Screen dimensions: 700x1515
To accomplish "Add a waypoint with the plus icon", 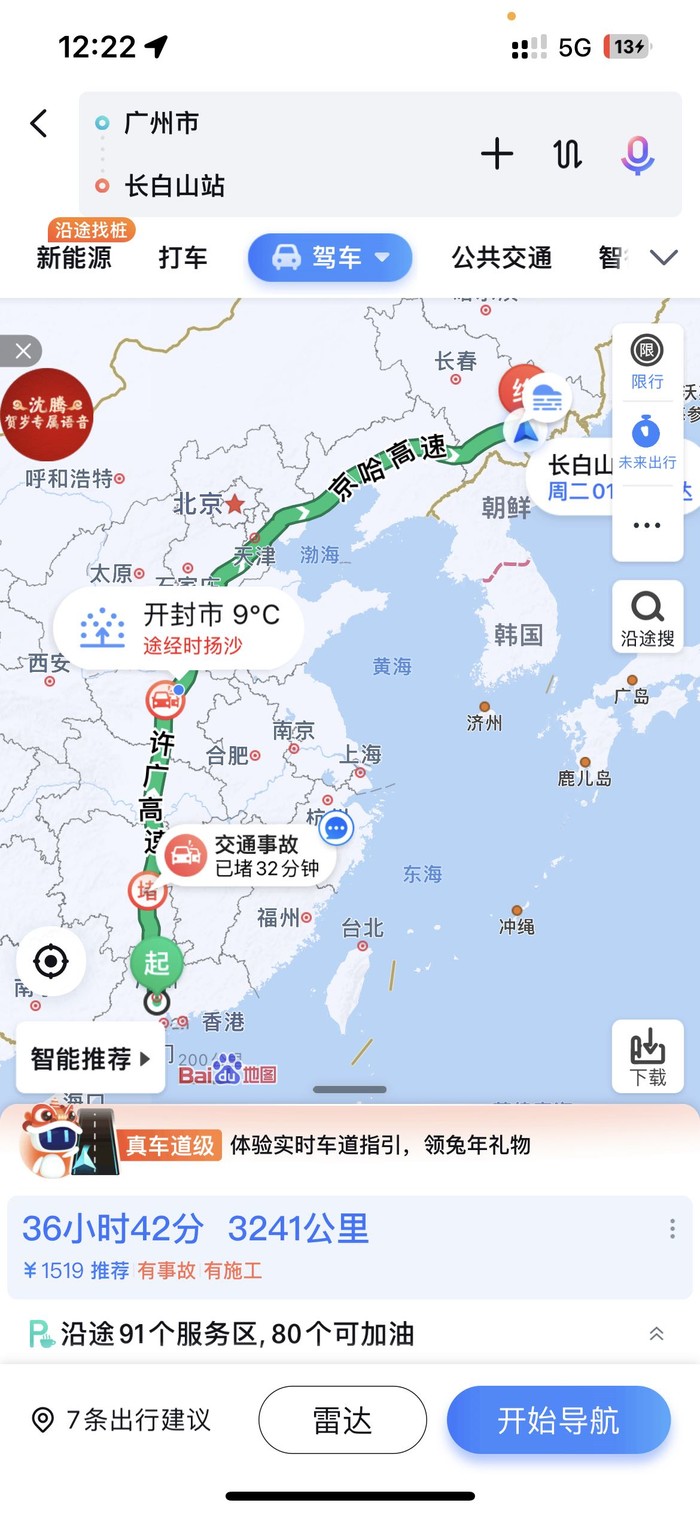I will click(497, 154).
